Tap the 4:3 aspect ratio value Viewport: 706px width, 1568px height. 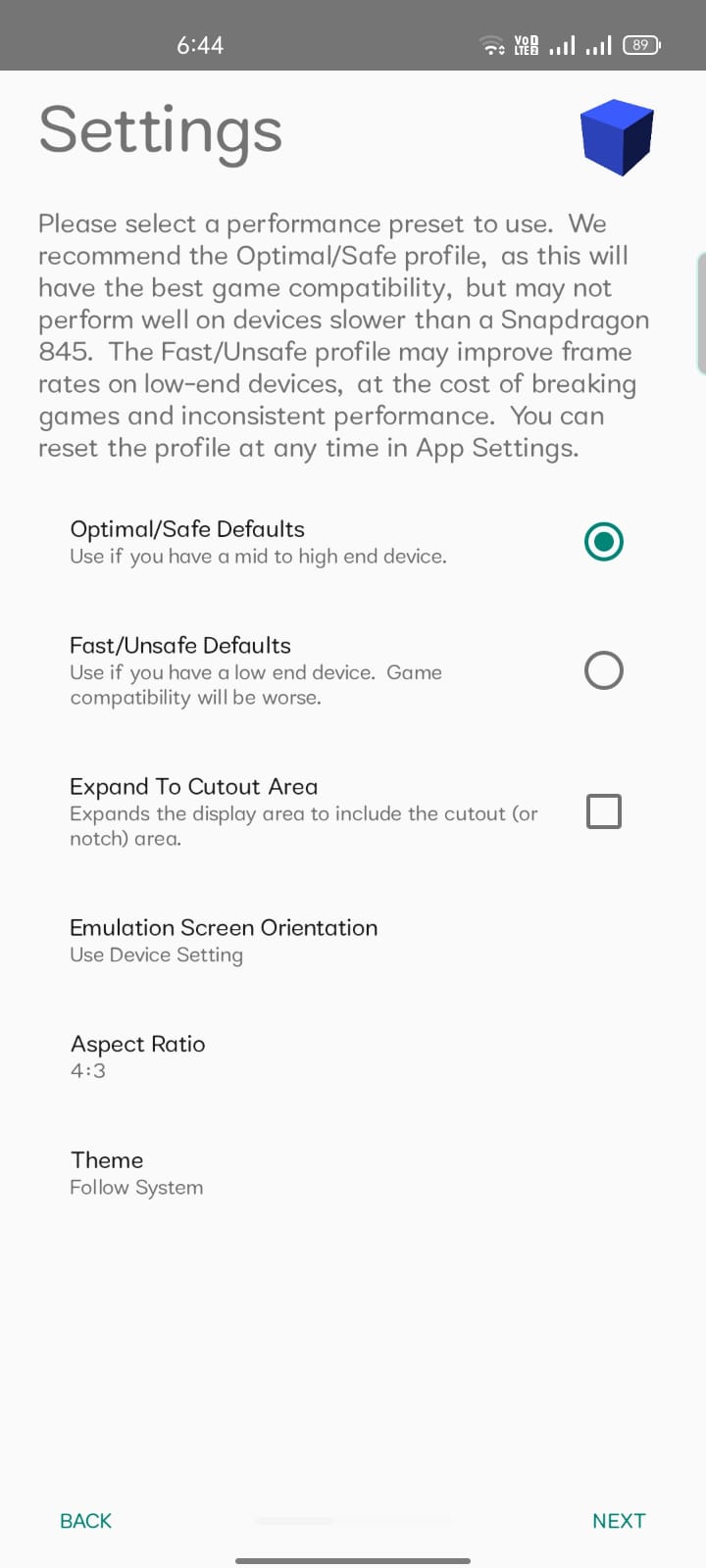[87, 1070]
